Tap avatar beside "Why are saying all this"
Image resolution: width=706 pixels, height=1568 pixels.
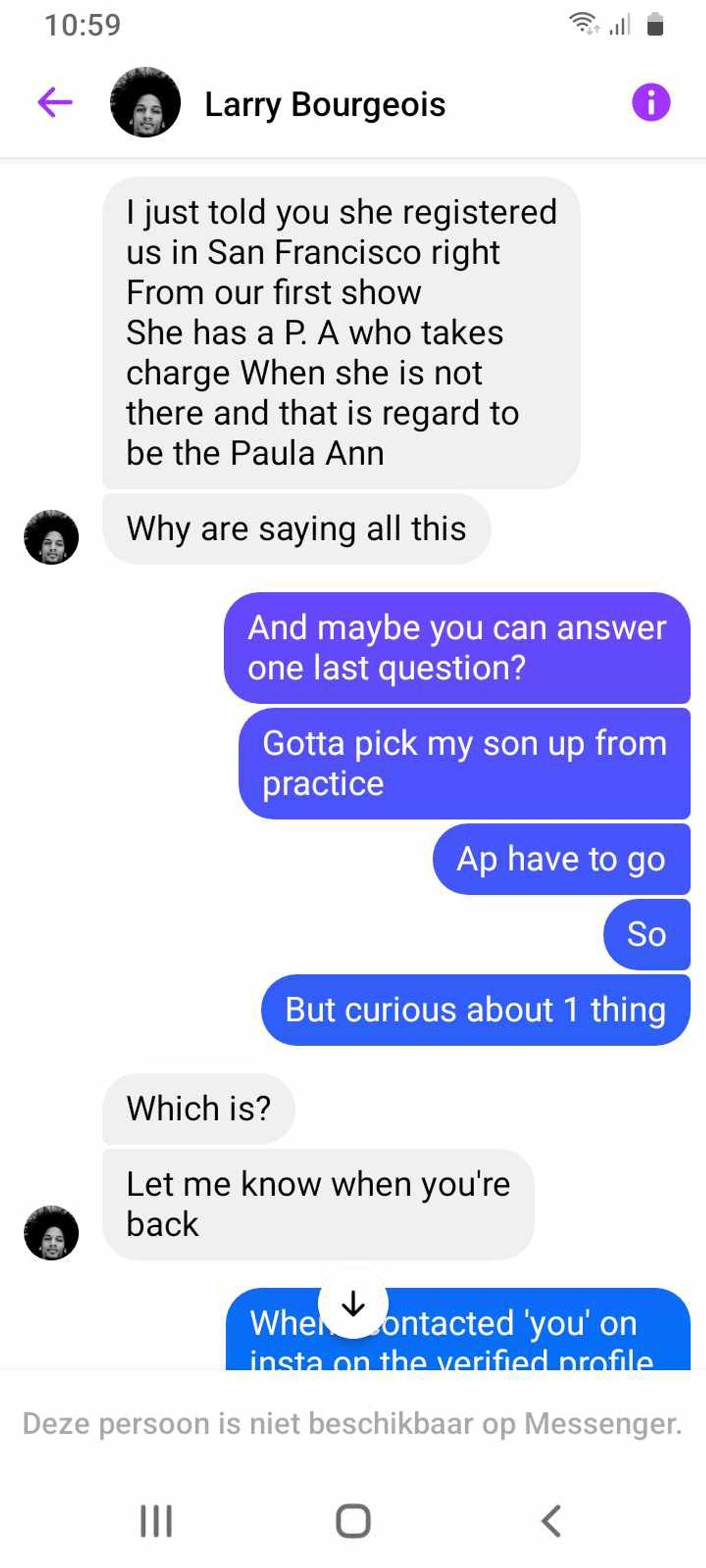(51, 537)
